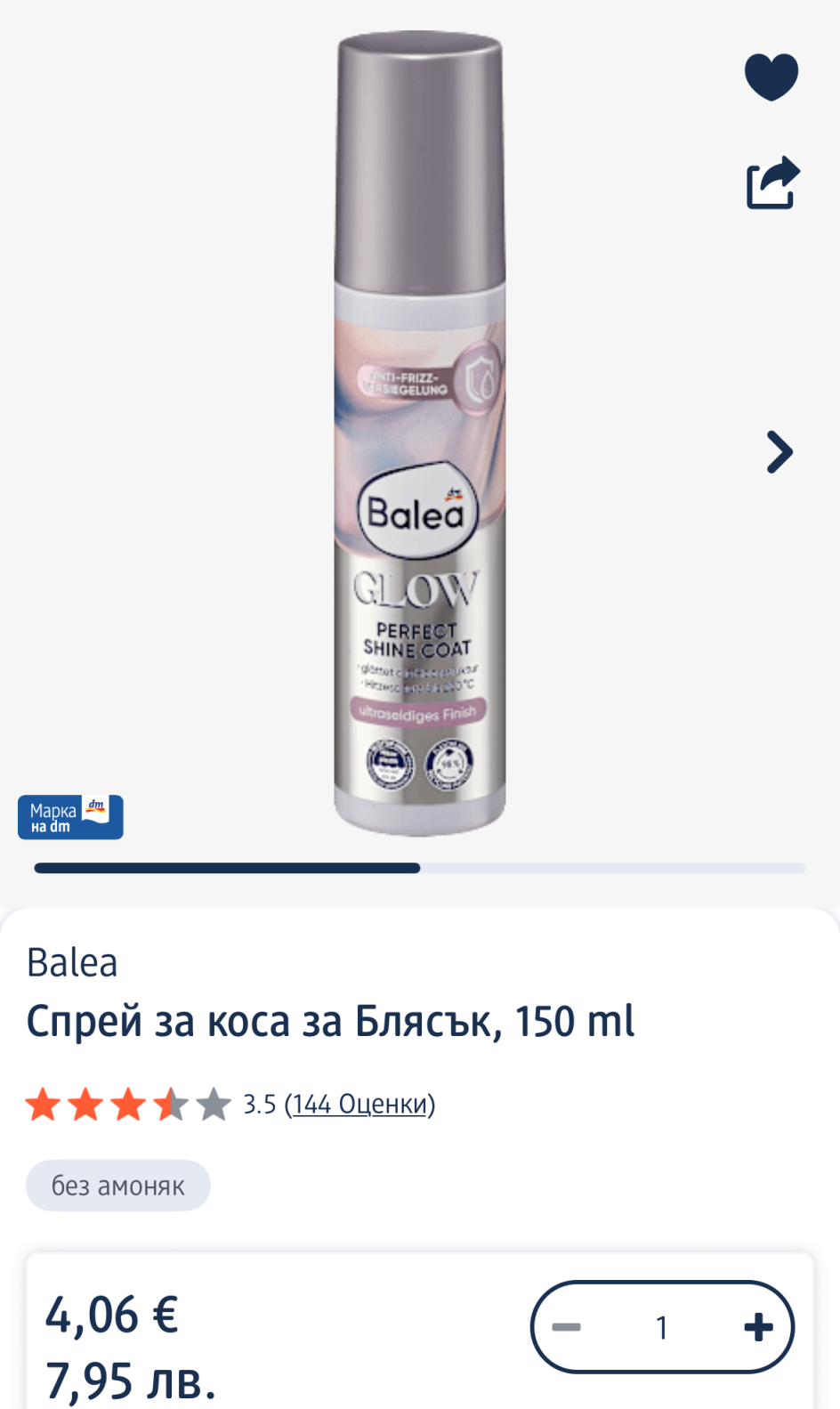Open the Balea Glow product photo
The height and width of the screenshot is (1409, 840).
(x=419, y=434)
